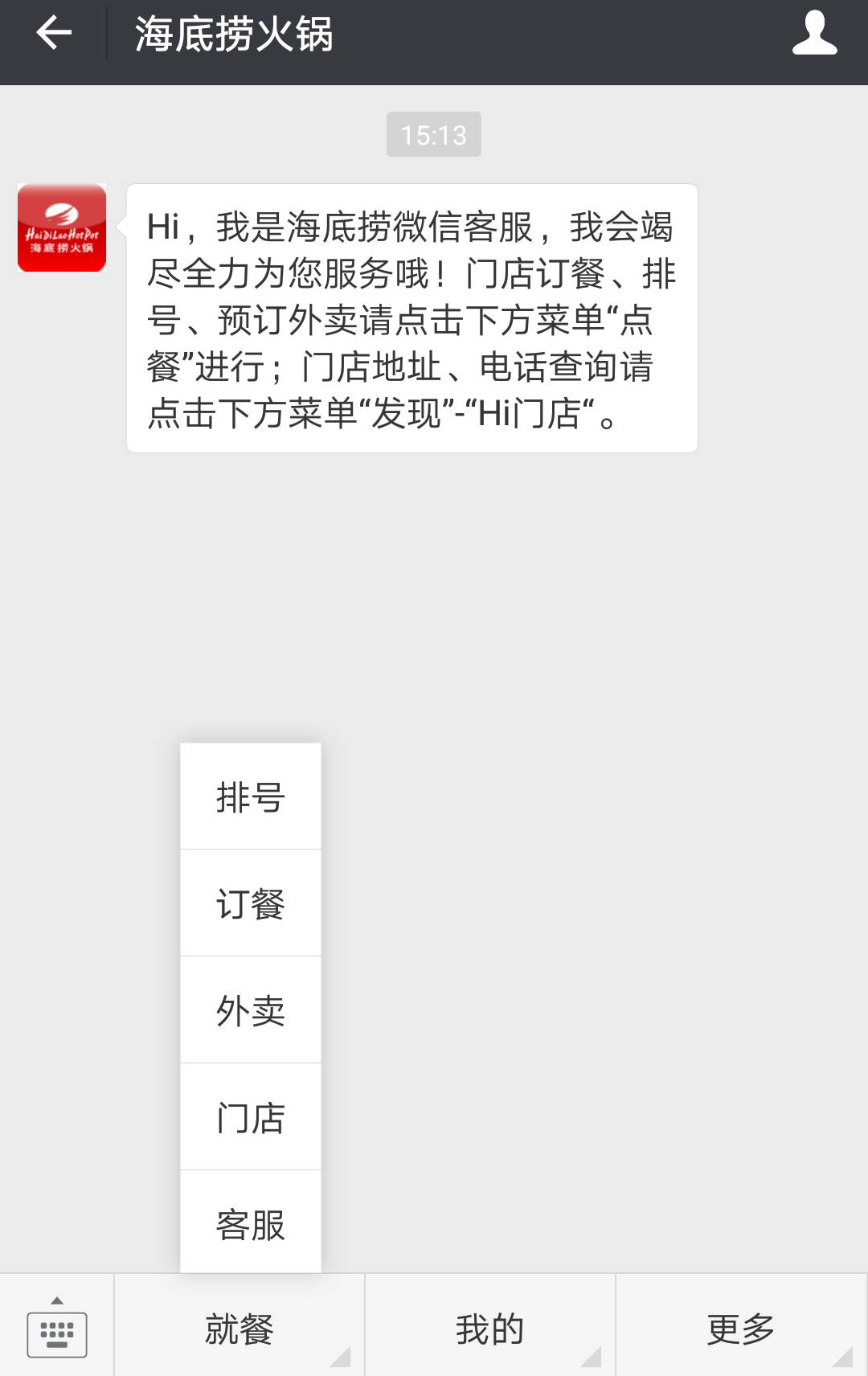868x1376 pixels.
Task: Open the account profile icon
Action: [x=814, y=34]
